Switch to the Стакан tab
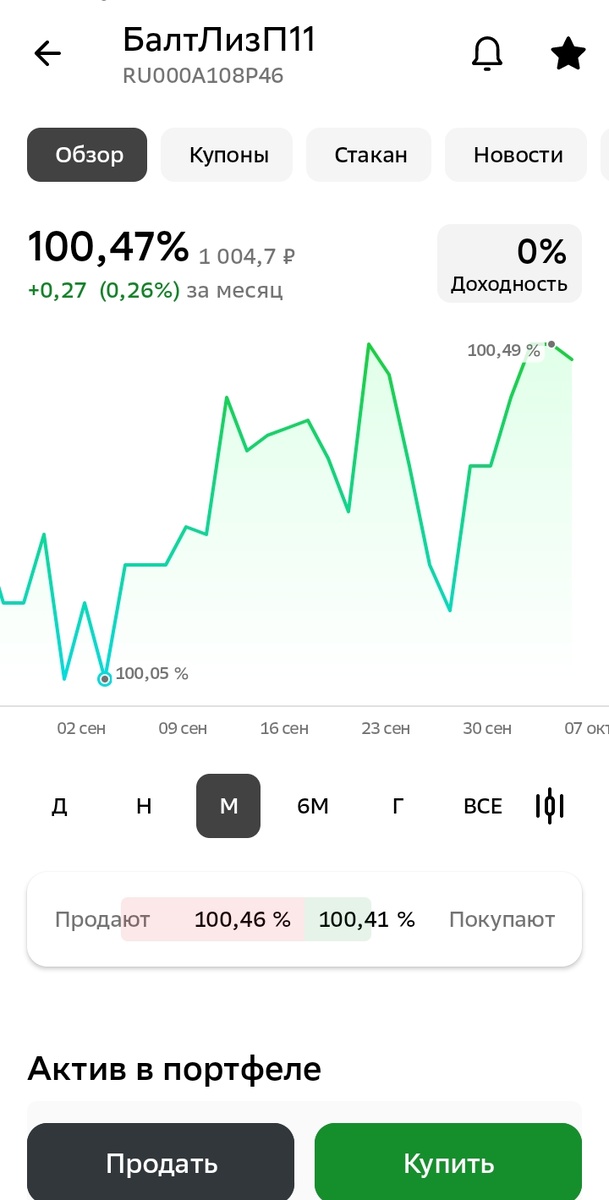This screenshot has height=1200, width=609. pyautogui.click(x=371, y=155)
